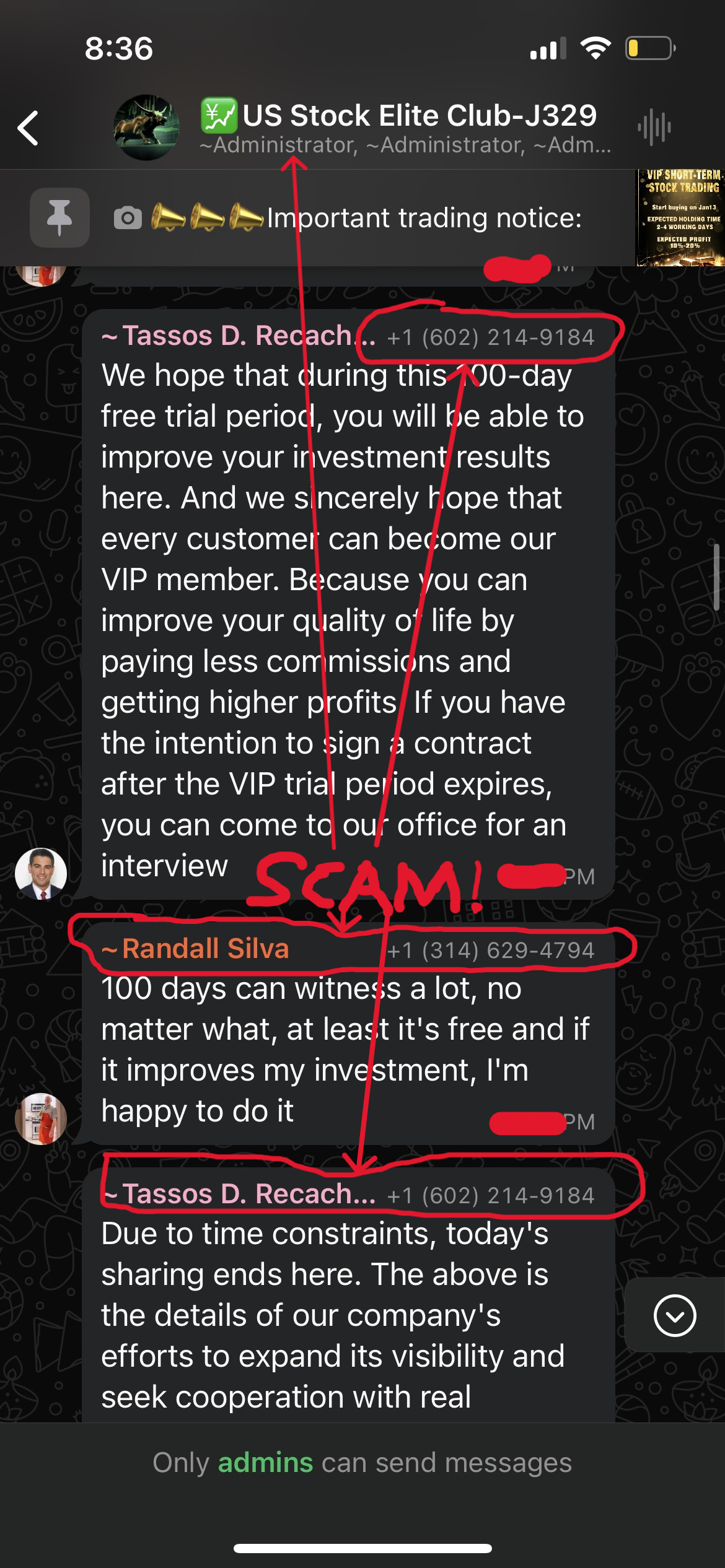Jump to latest messages with the down arrow
The height and width of the screenshot is (1568, 725).
pyautogui.click(x=674, y=1315)
